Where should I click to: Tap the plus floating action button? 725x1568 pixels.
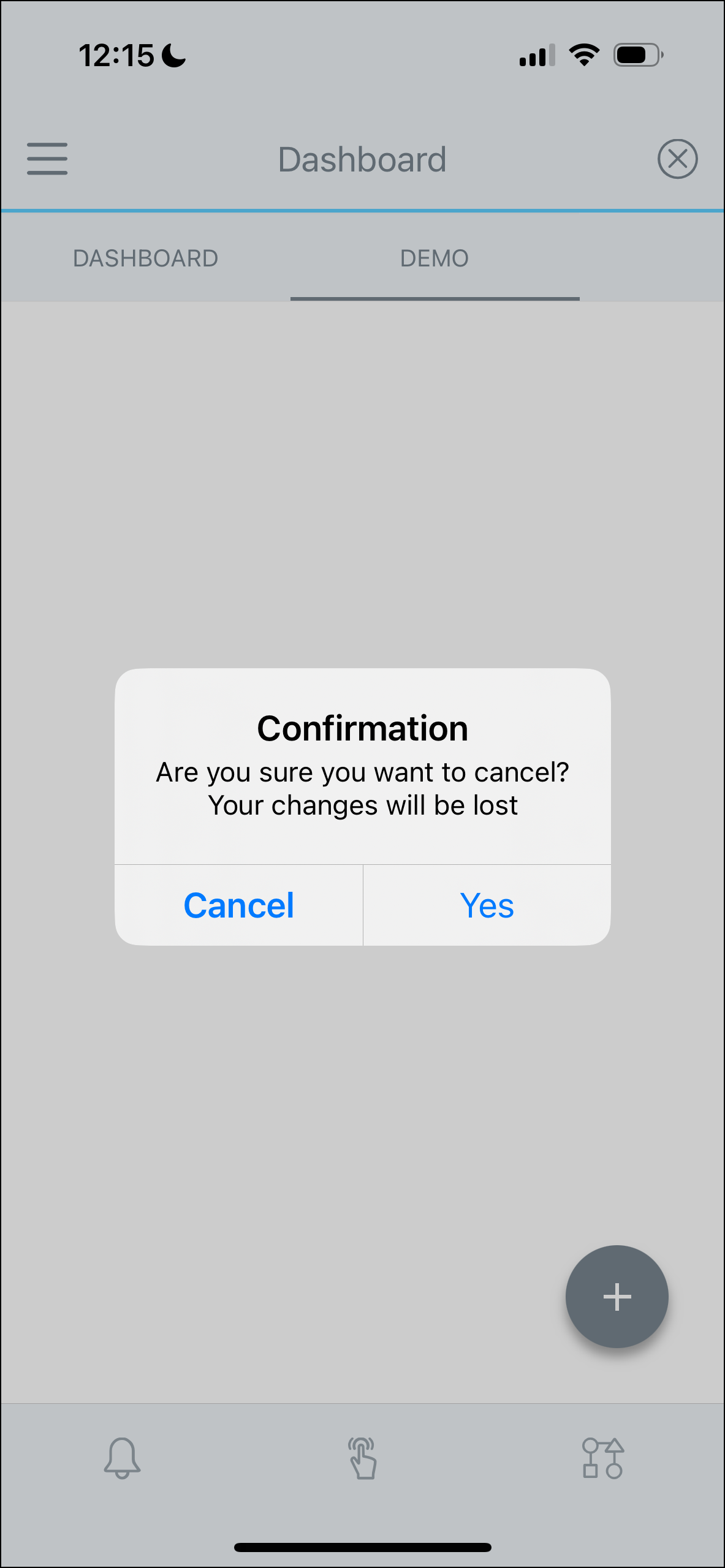617,1297
